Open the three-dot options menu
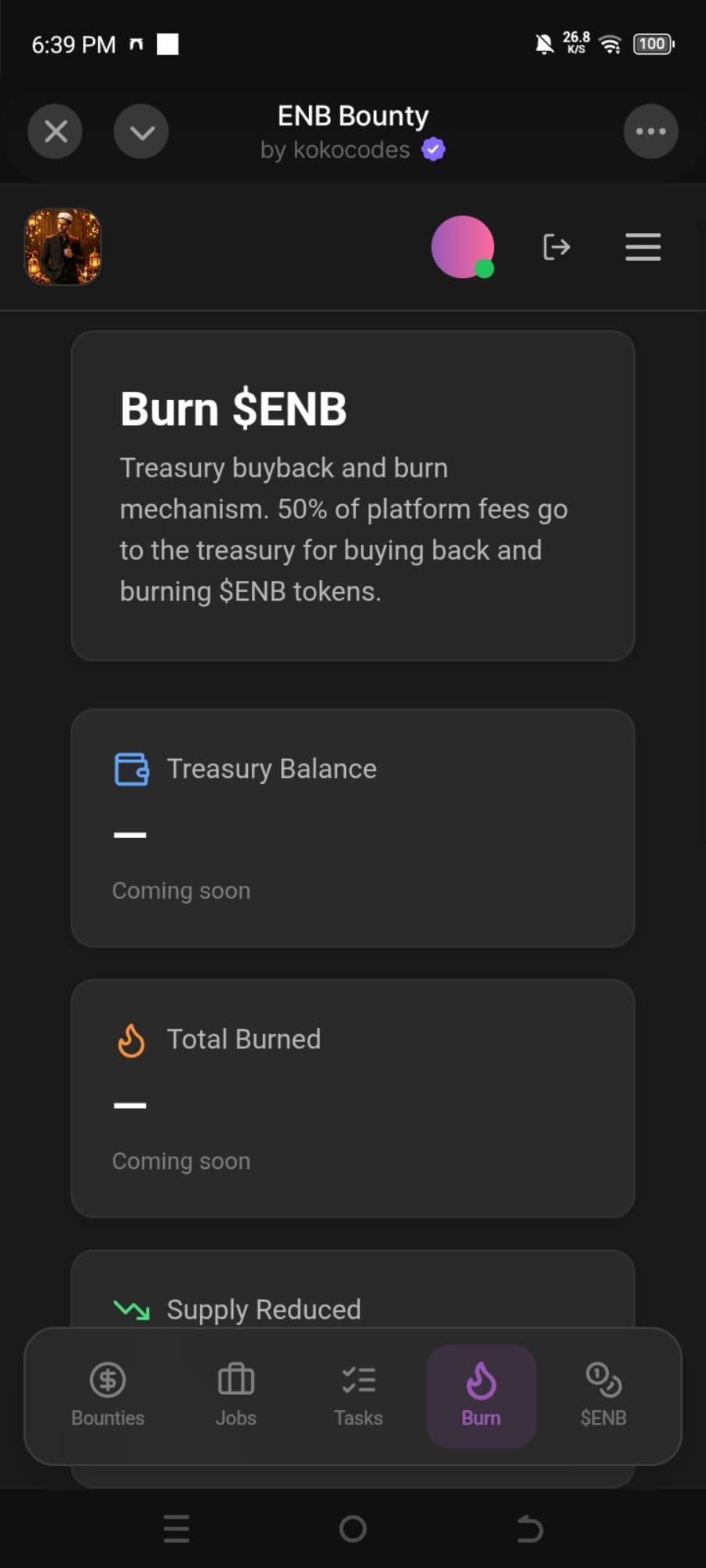 650,132
